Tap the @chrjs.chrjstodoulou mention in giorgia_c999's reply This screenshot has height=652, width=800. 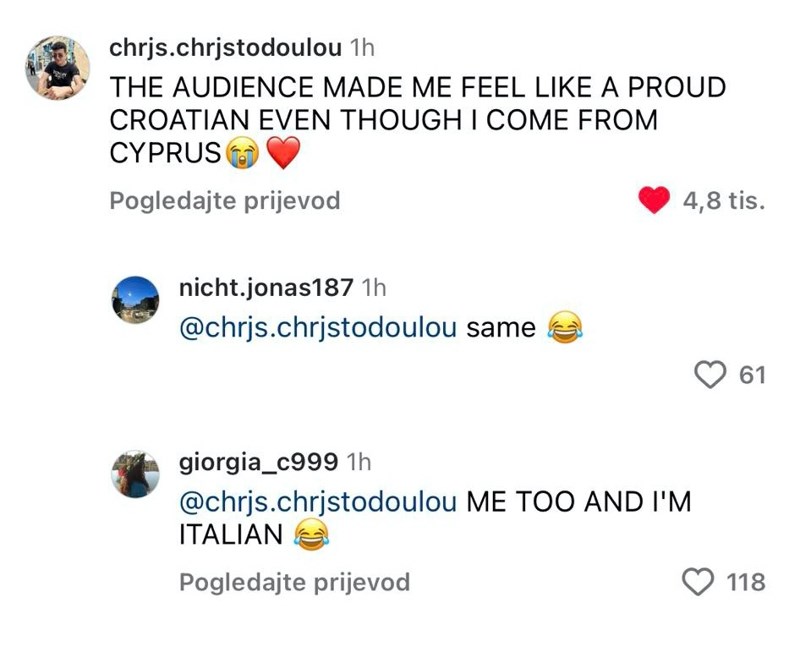pyautogui.click(x=318, y=501)
